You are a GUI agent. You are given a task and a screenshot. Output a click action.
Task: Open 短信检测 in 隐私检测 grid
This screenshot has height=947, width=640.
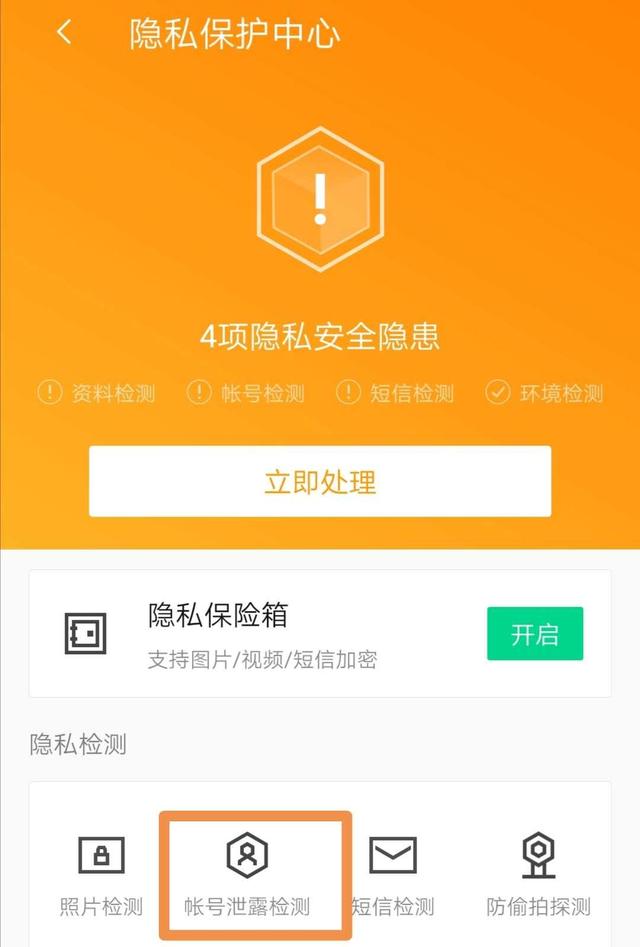click(393, 875)
